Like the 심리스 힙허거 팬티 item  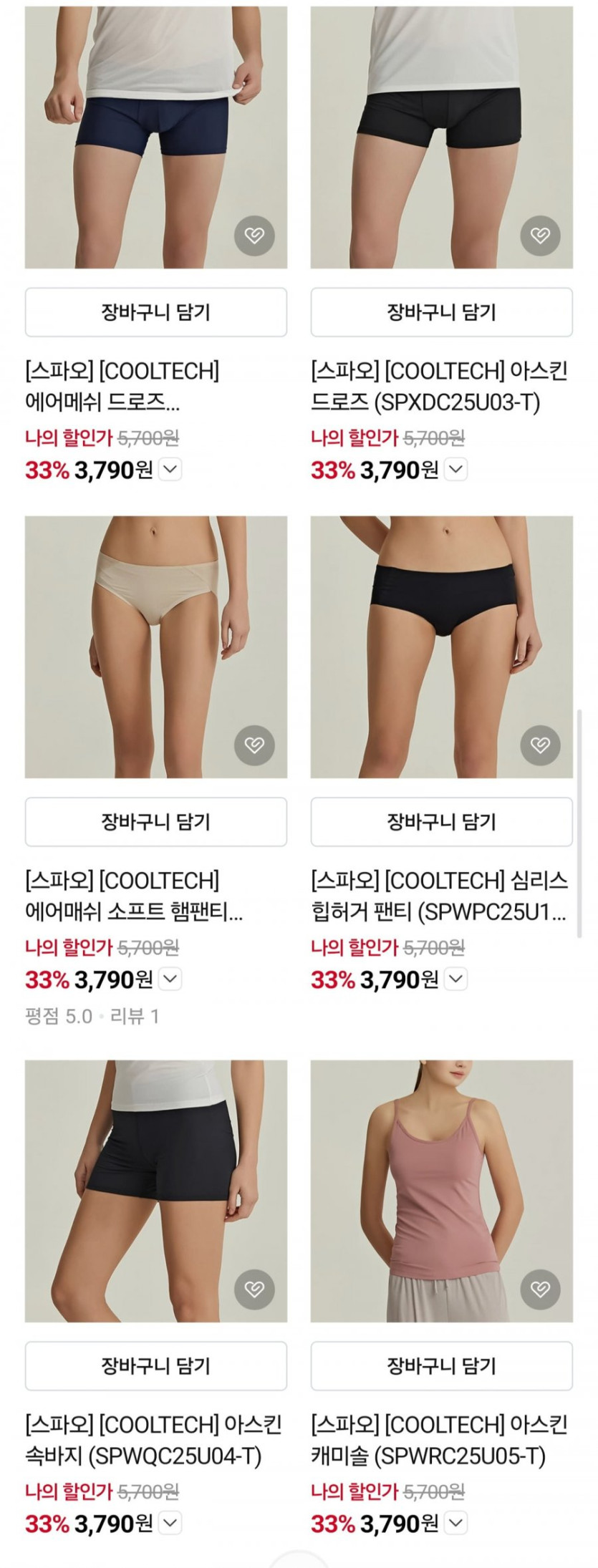[x=540, y=745]
